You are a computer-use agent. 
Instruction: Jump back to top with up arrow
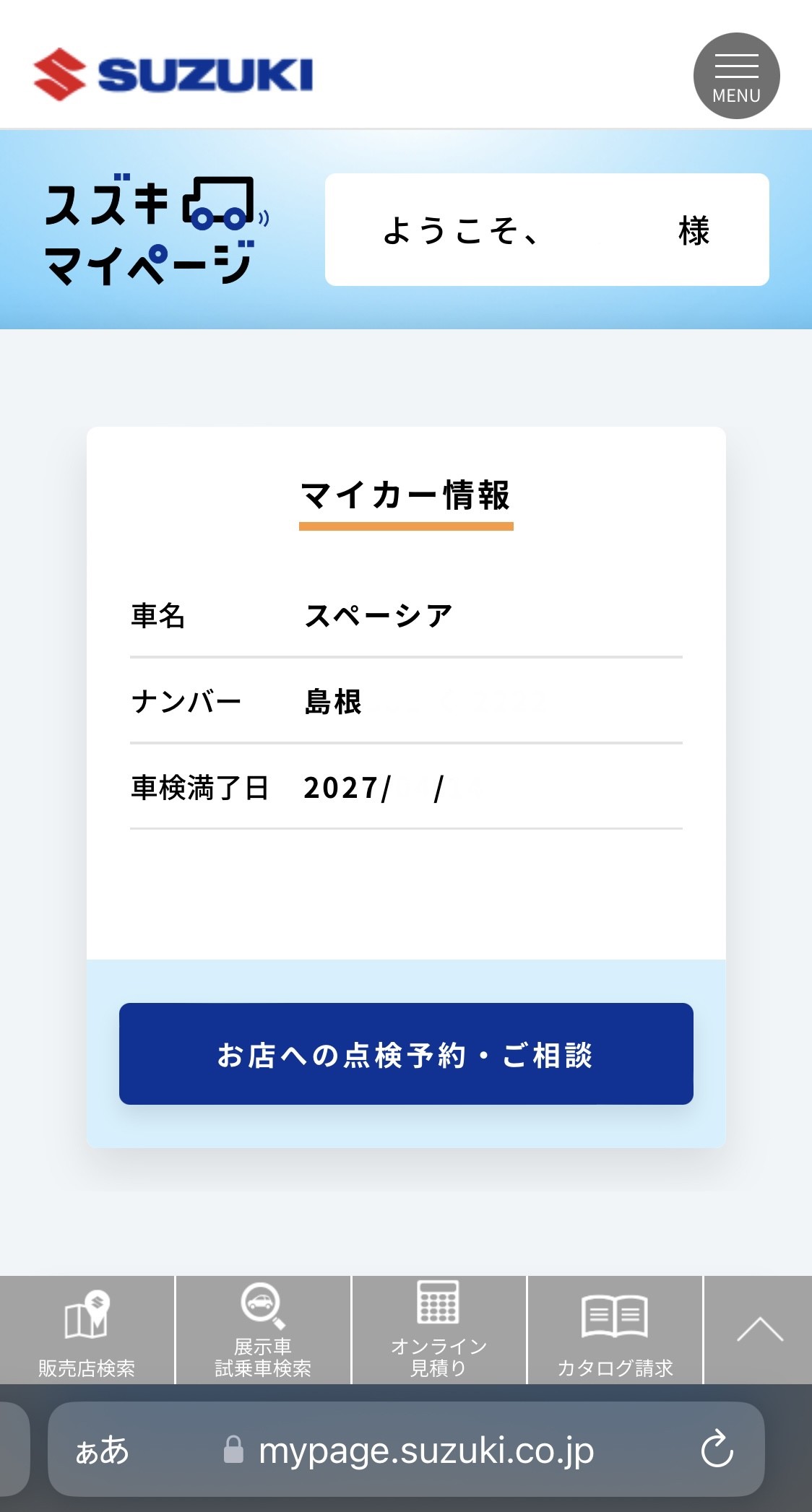pyautogui.click(x=759, y=1330)
